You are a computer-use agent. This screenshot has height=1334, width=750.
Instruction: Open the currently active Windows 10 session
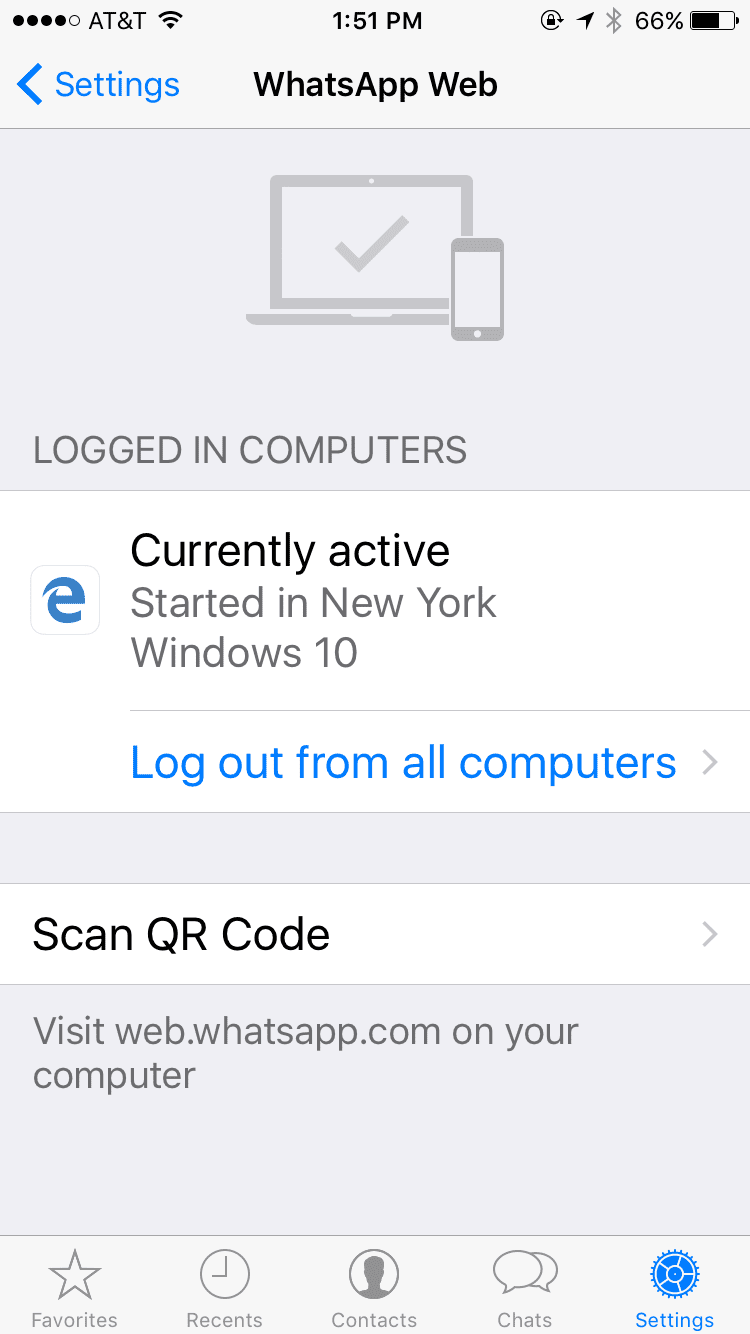tap(375, 601)
